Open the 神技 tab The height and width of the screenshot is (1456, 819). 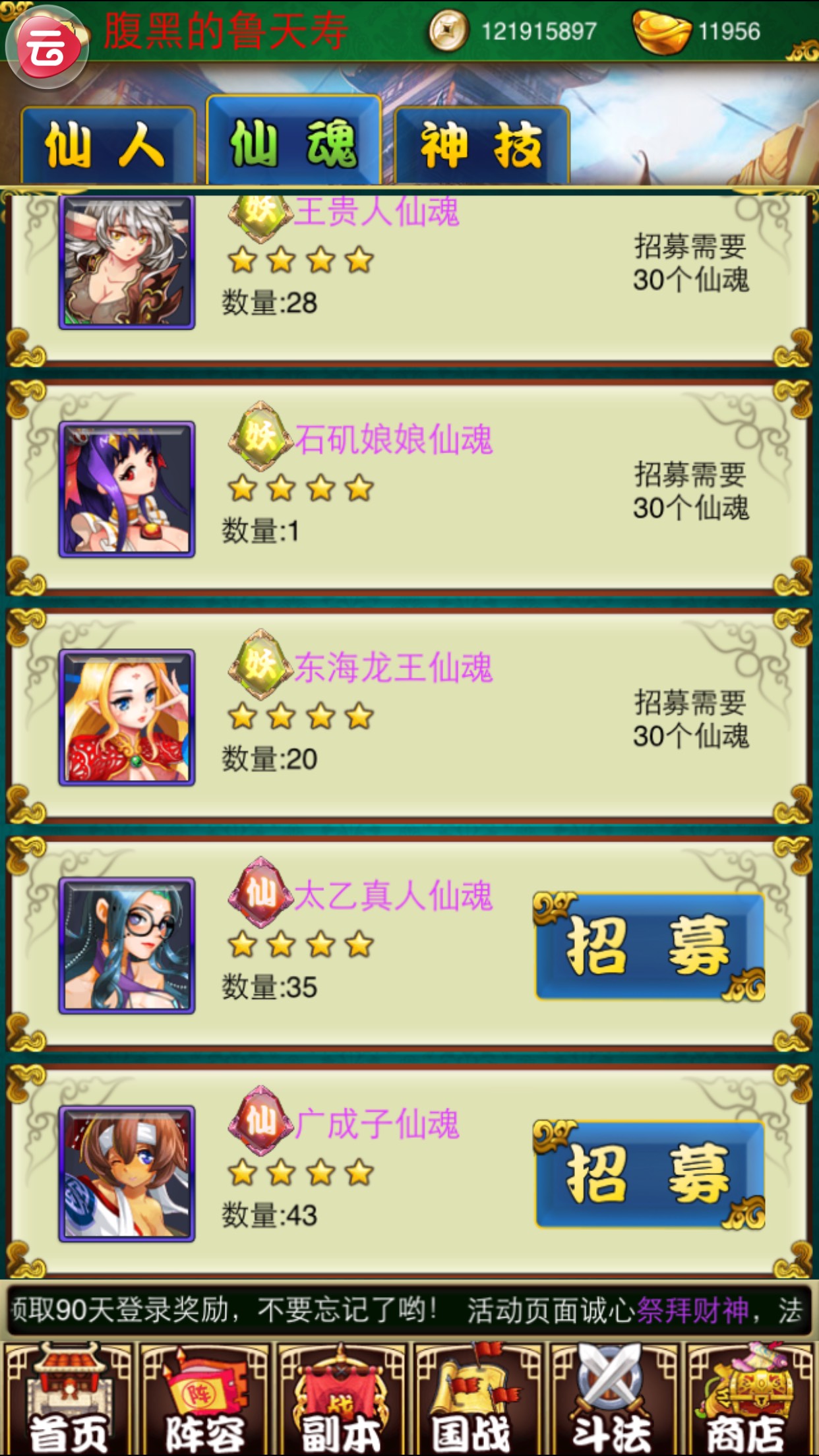[481, 145]
